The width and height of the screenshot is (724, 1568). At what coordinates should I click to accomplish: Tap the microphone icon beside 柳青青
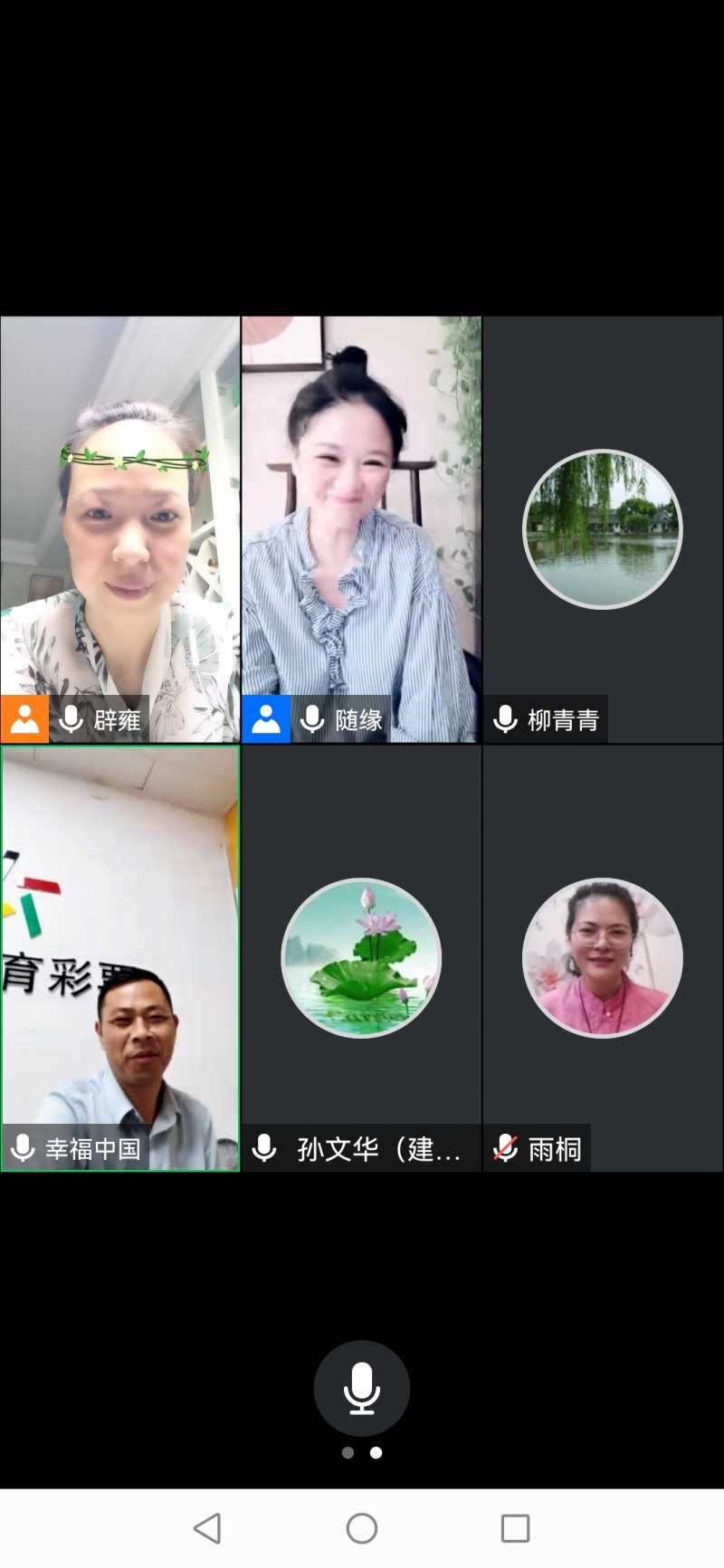pos(504,719)
